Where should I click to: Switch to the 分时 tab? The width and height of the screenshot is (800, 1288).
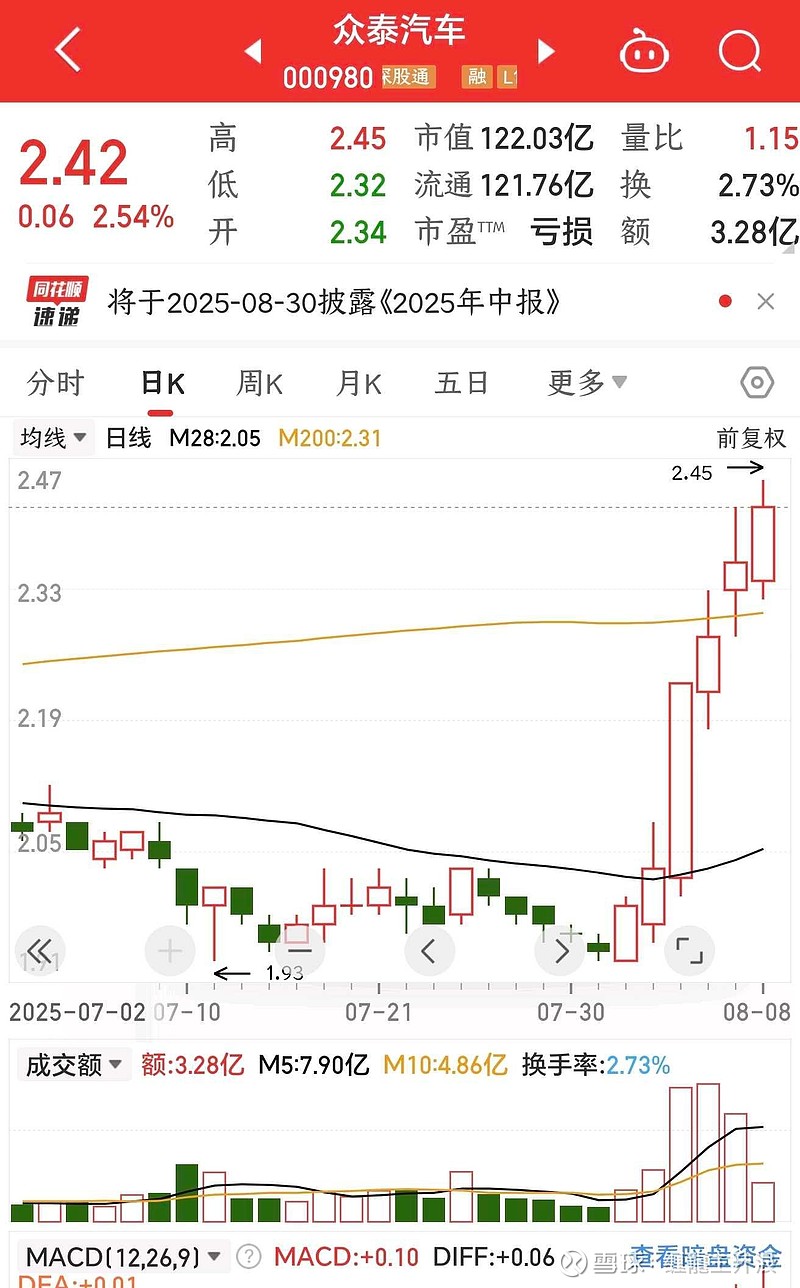coord(56,383)
